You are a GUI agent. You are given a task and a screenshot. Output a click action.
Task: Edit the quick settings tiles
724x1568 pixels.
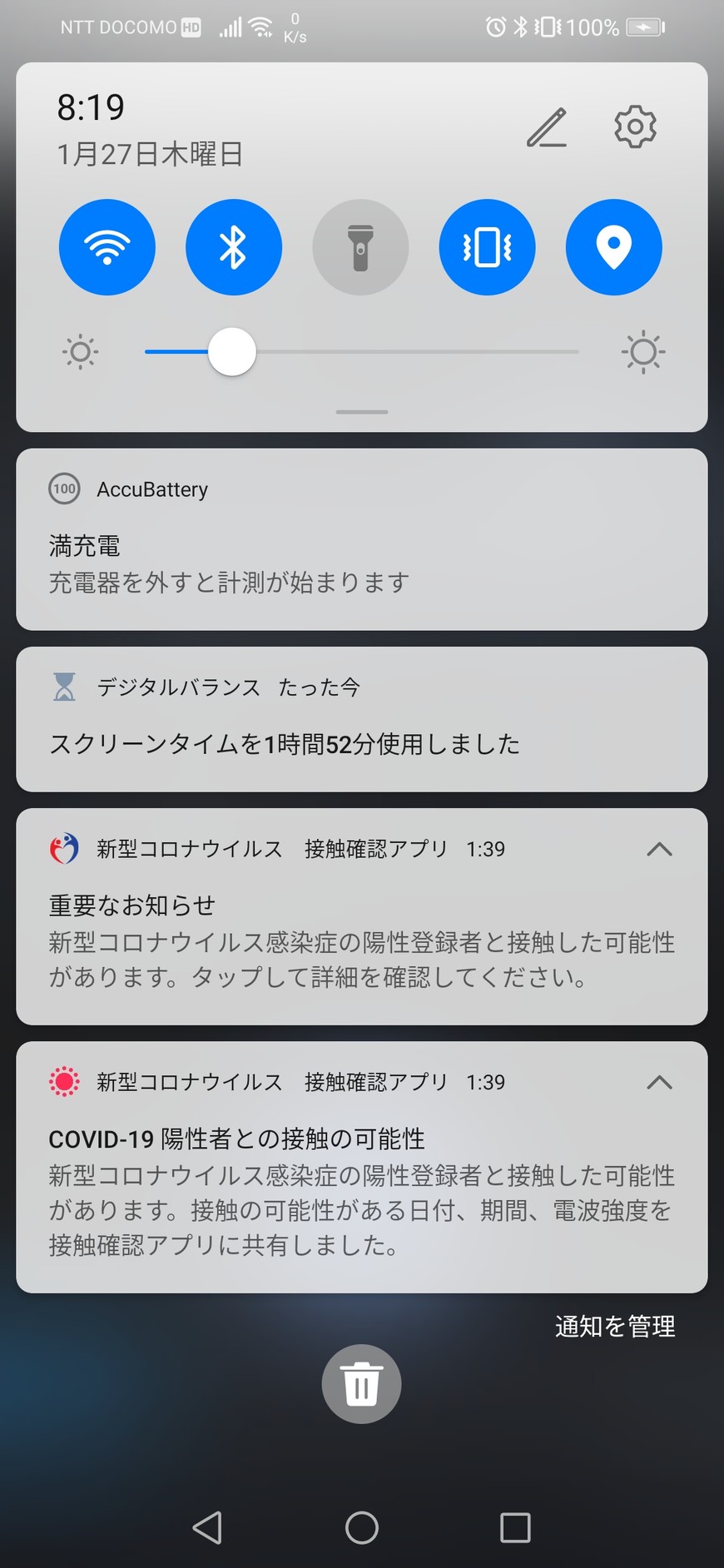(547, 127)
